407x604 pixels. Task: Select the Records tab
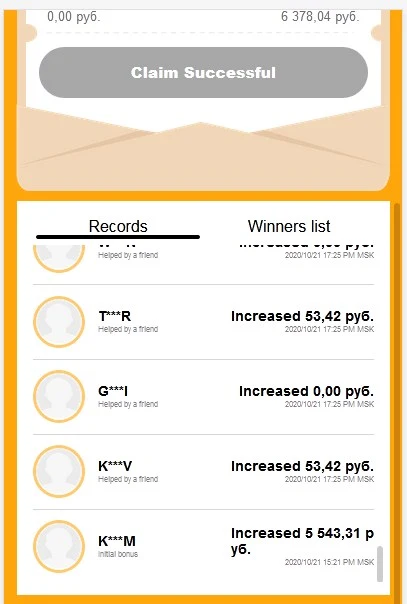tap(118, 226)
